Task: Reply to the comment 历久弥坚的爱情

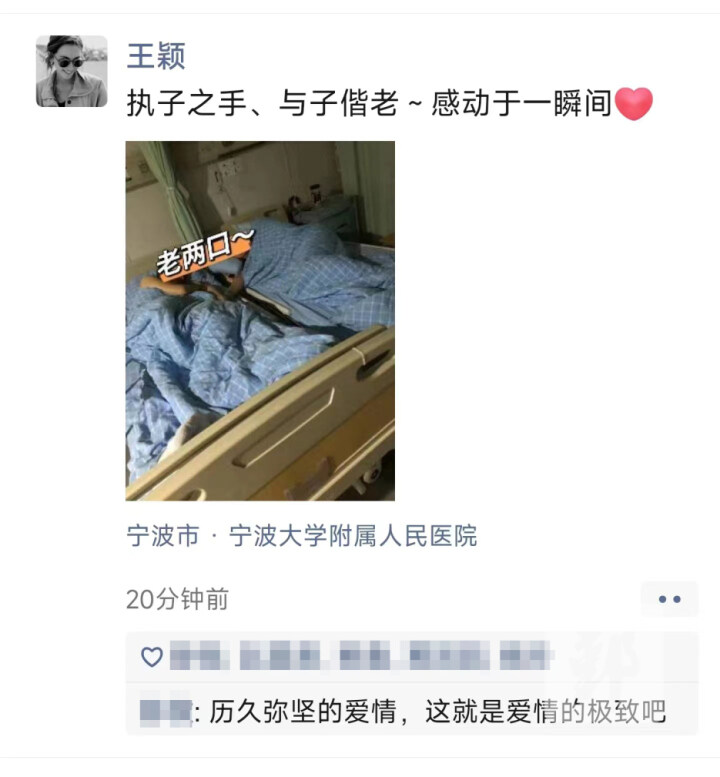Action: point(430,712)
